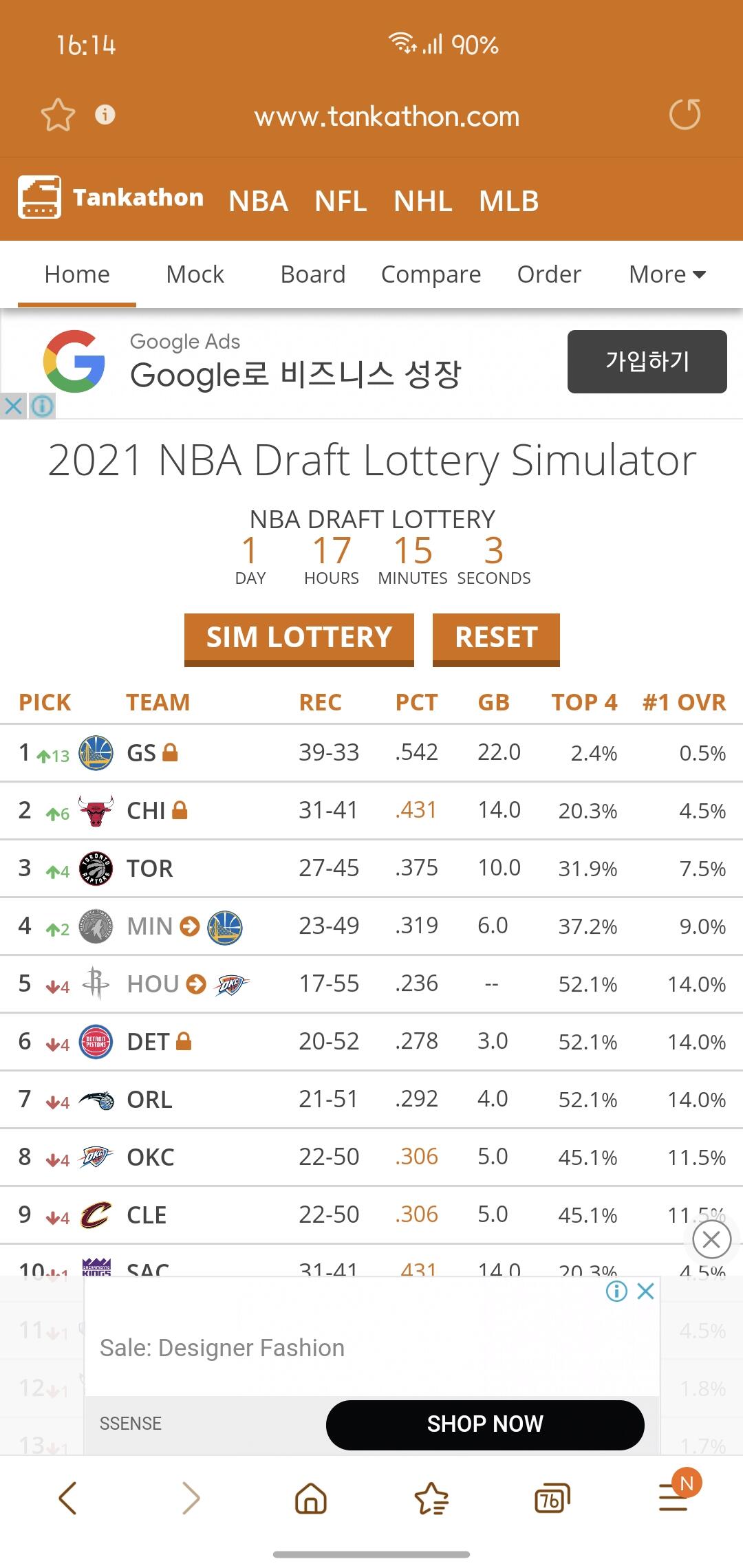Open the Mock tab
The height and width of the screenshot is (1568, 743).
(x=195, y=274)
